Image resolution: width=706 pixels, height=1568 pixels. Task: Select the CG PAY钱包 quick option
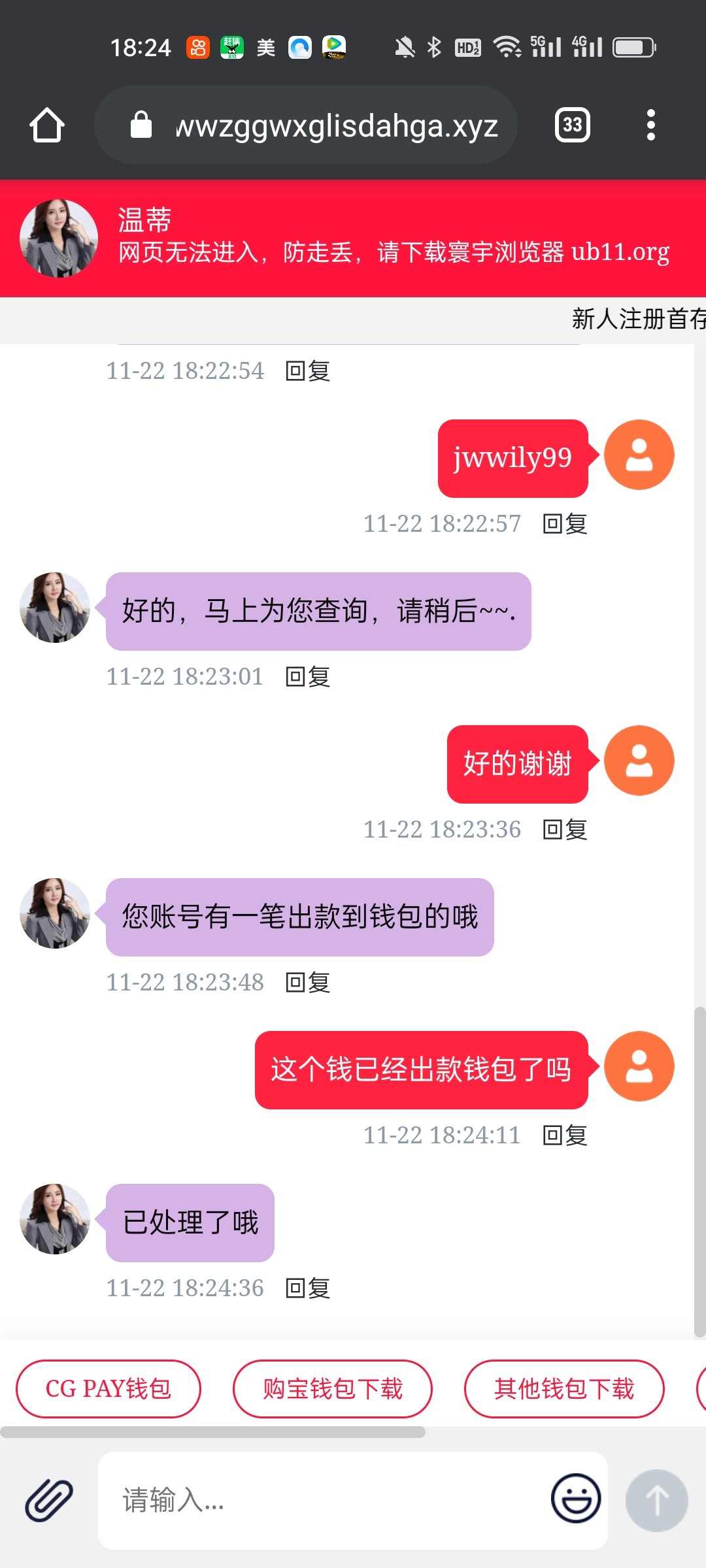pos(109,1388)
